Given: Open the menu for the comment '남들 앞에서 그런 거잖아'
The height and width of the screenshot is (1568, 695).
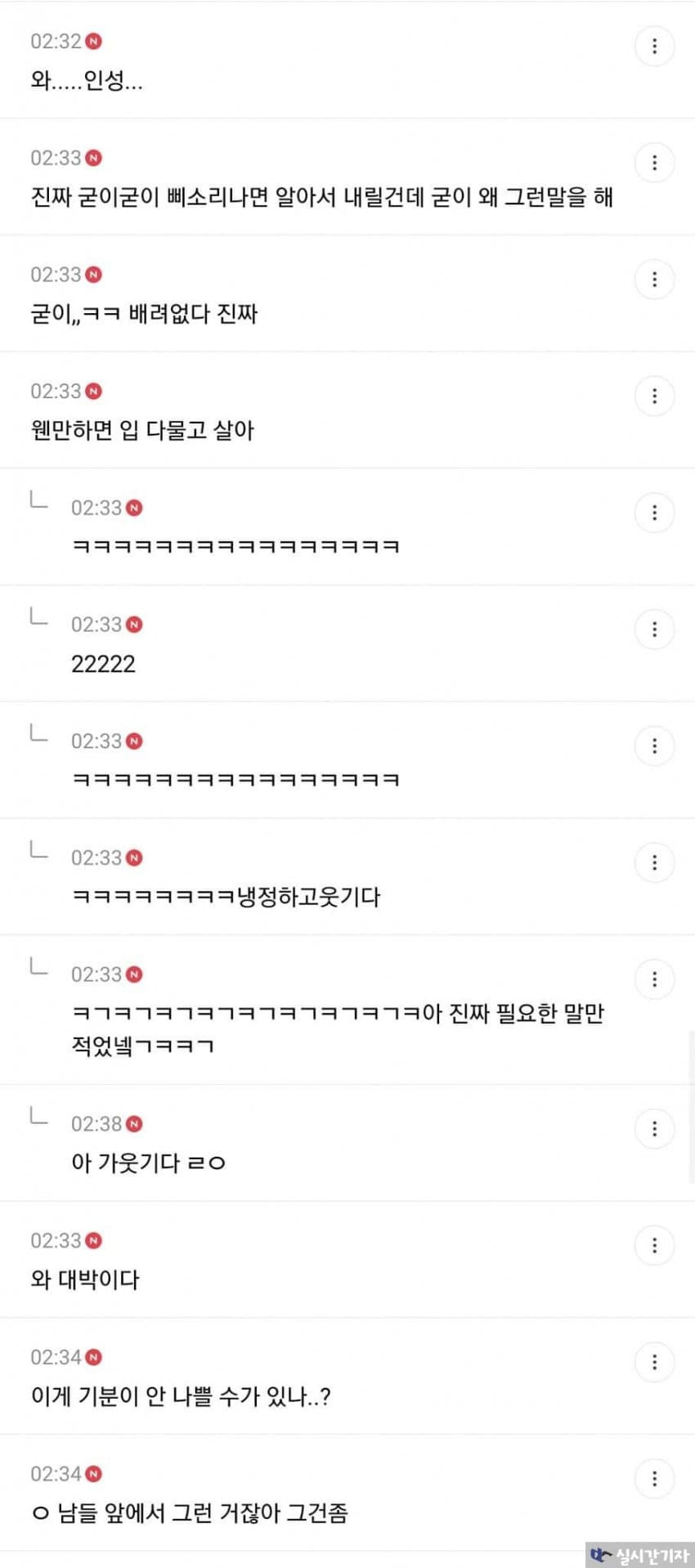Looking at the screenshot, I should click(654, 1479).
